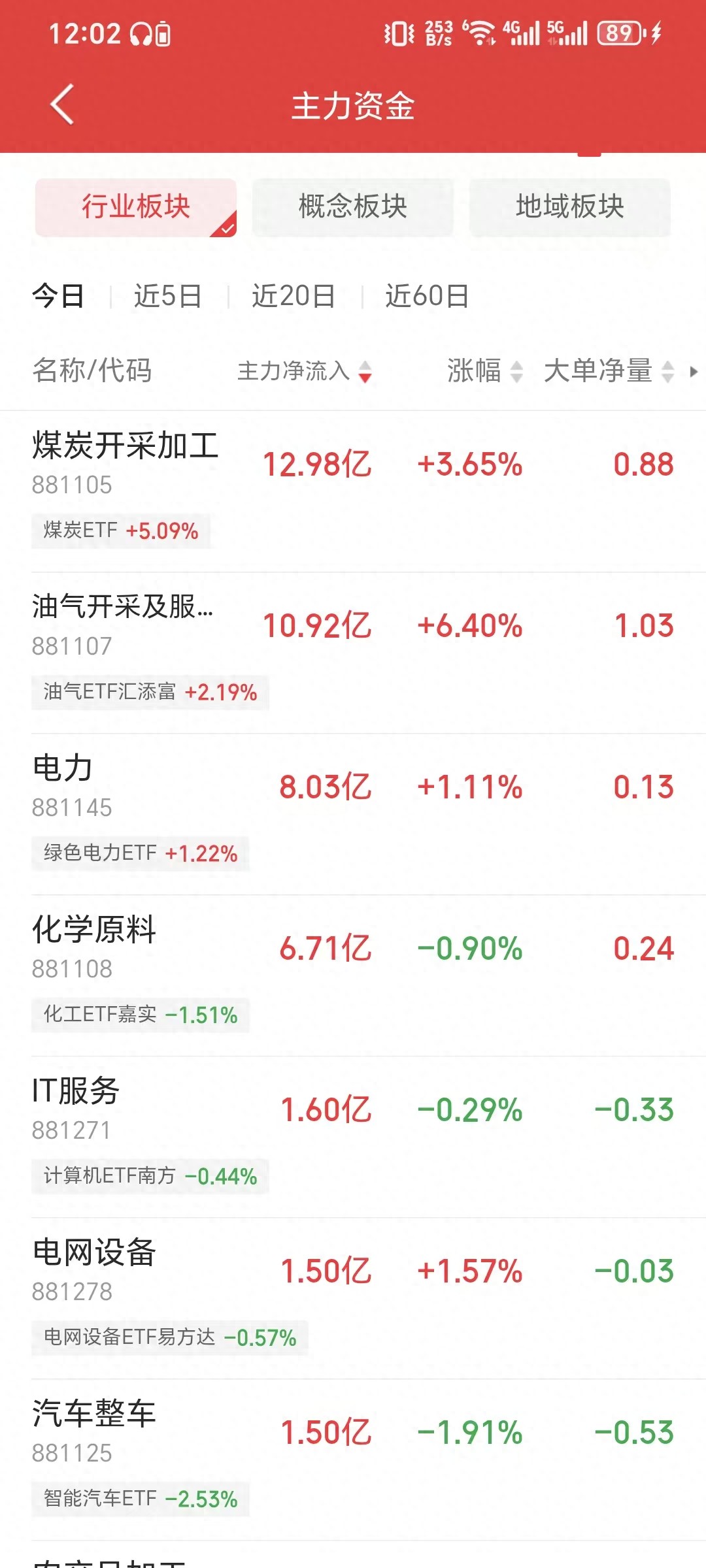Select the 今日 time range
Image resolution: width=706 pixels, height=1568 pixels.
[58, 296]
